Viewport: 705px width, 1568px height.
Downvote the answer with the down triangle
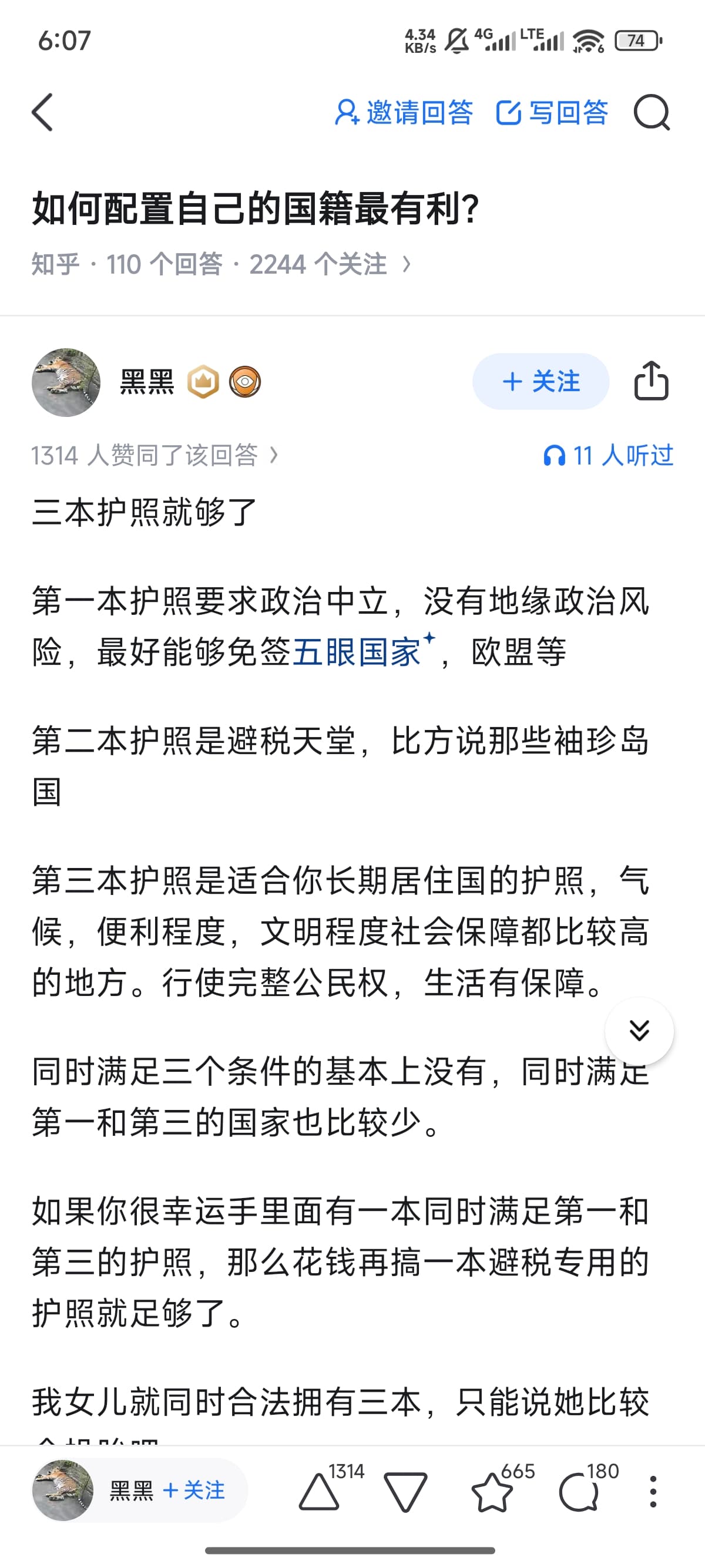click(x=405, y=1492)
